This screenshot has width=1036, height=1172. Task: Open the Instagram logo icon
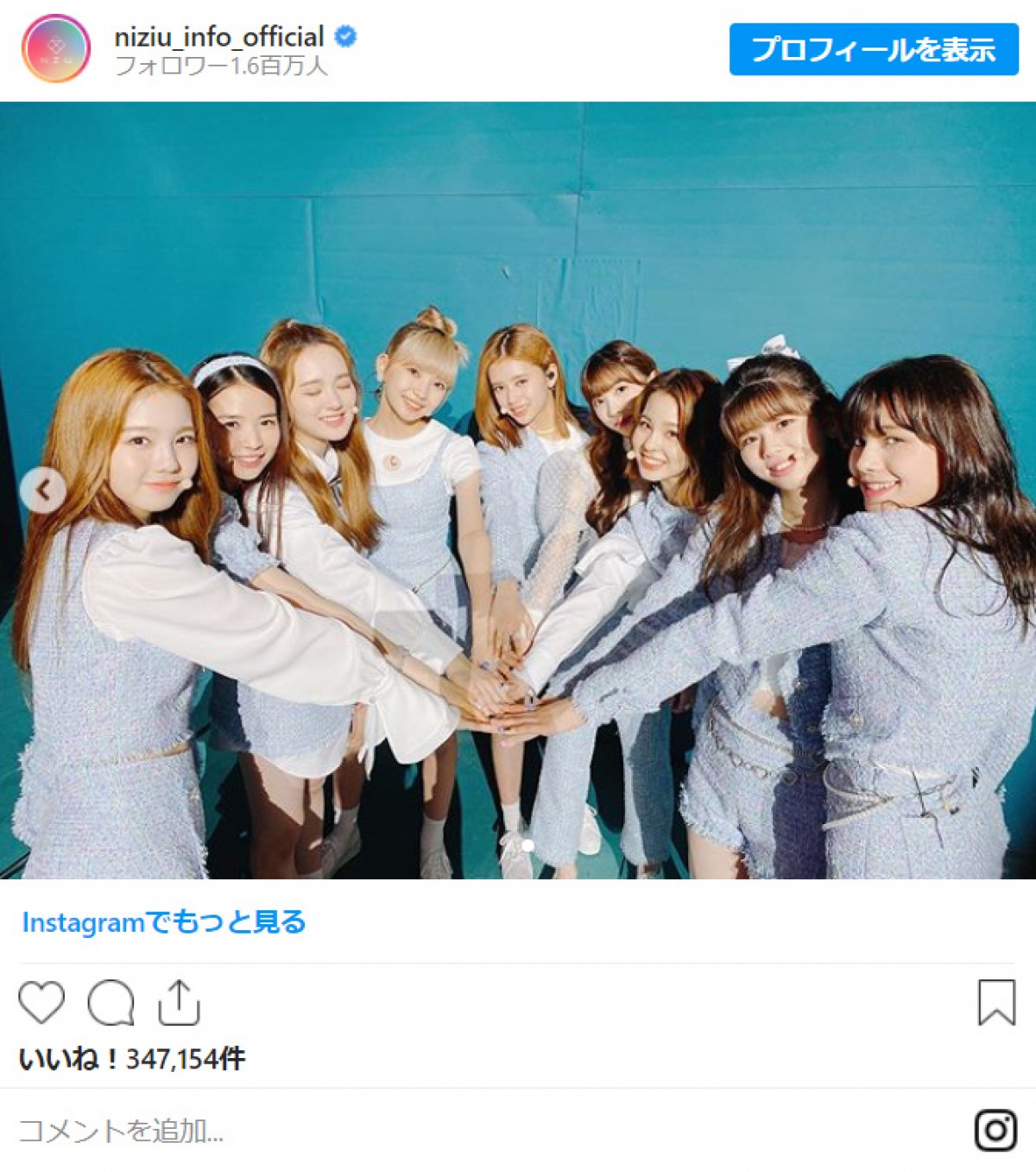[995, 1130]
